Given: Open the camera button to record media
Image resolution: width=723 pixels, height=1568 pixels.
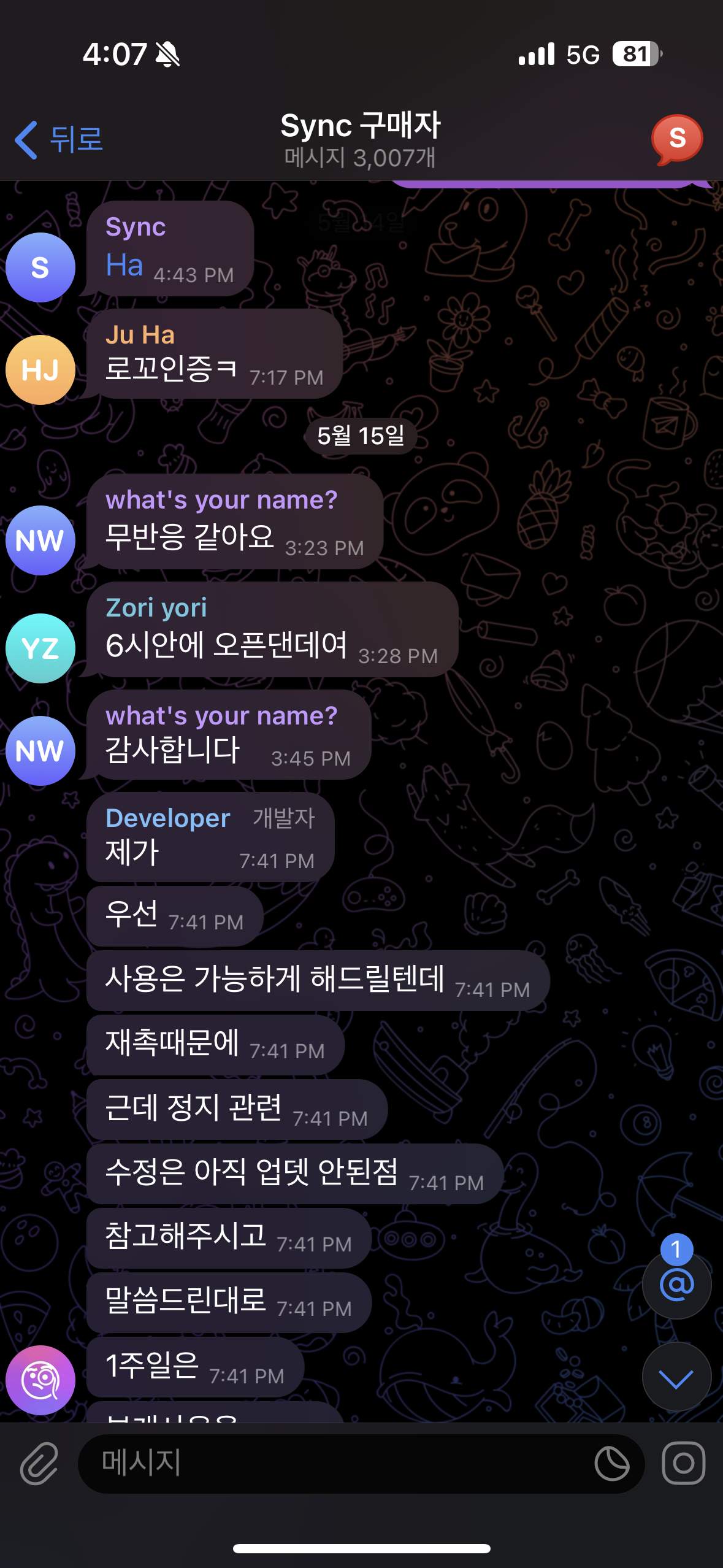Looking at the screenshot, I should pyautogui.click(x=683, y=1464).
